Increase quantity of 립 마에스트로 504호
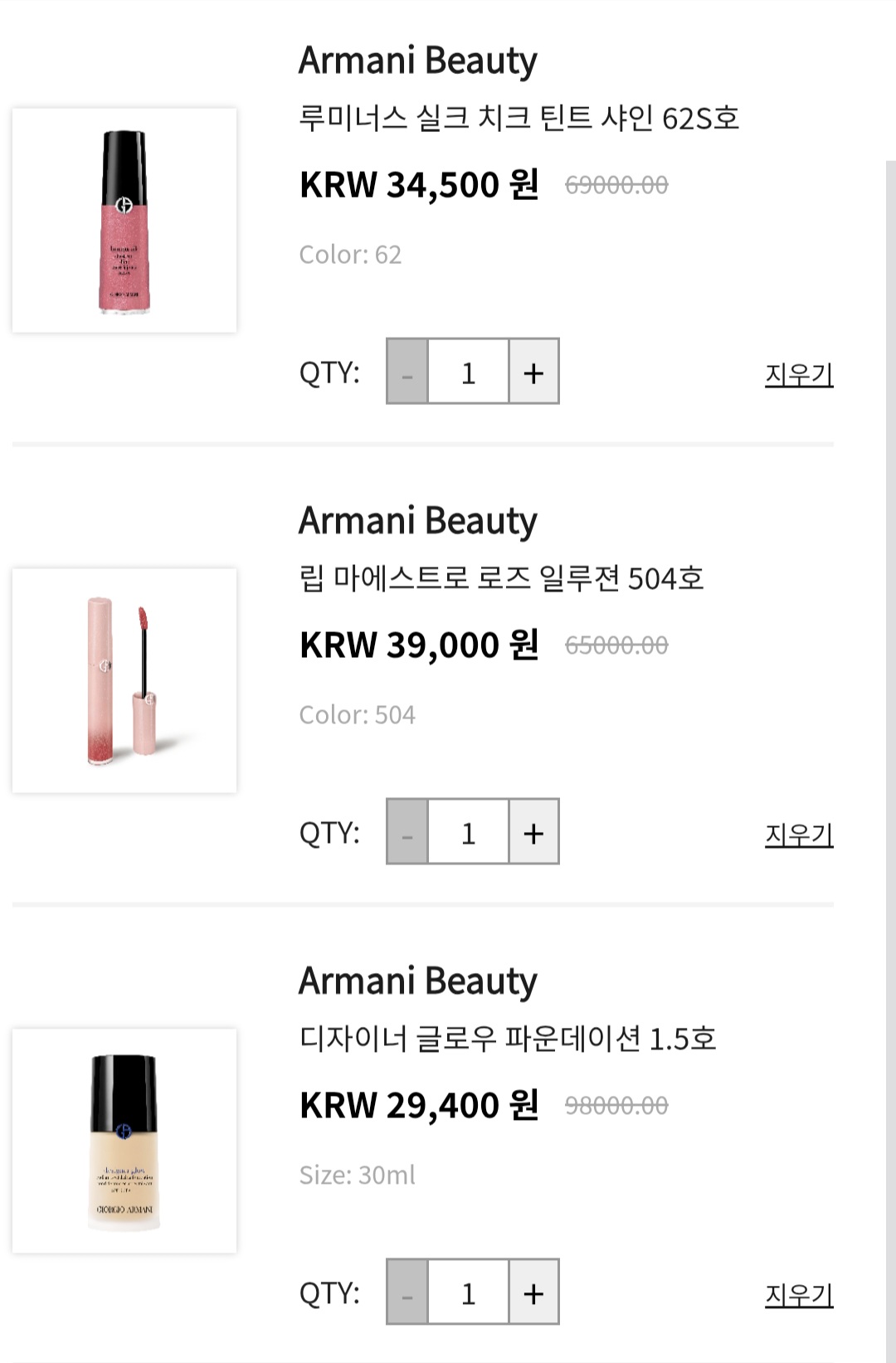The image size is (896, 1363). pyautogui.click(x=533, y=832)
